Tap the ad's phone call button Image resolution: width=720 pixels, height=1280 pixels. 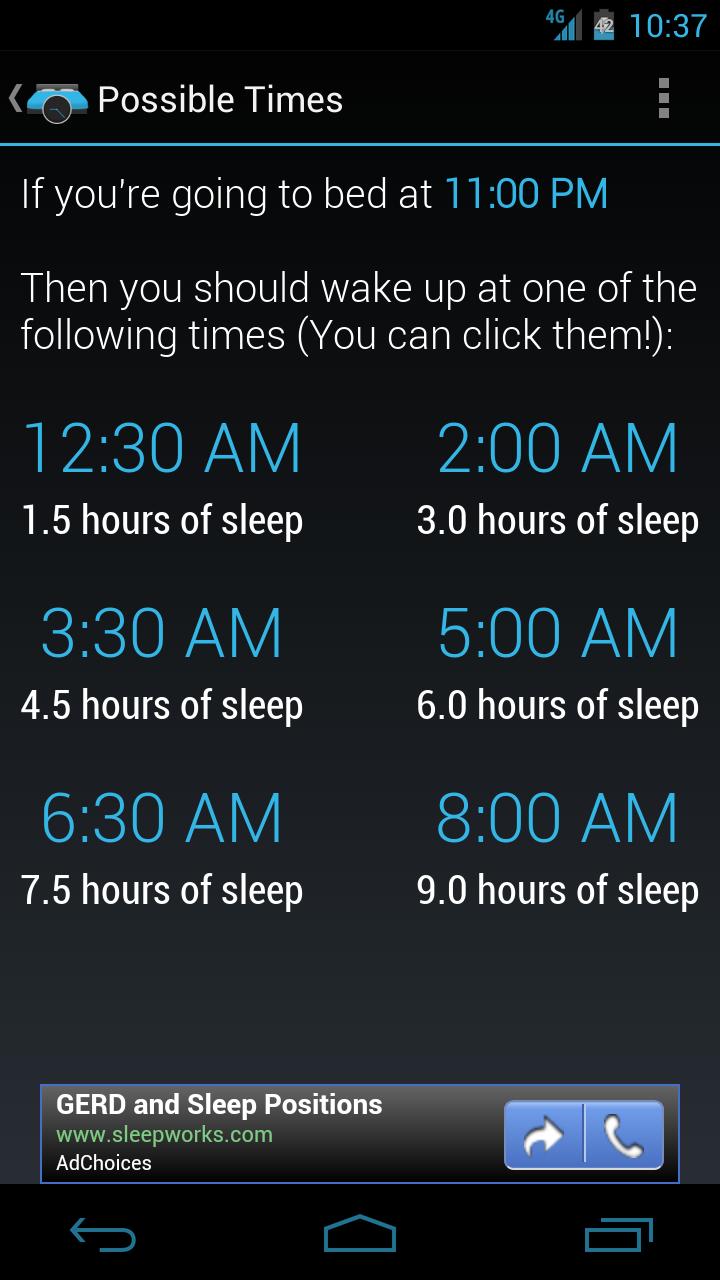point(624,1135)
